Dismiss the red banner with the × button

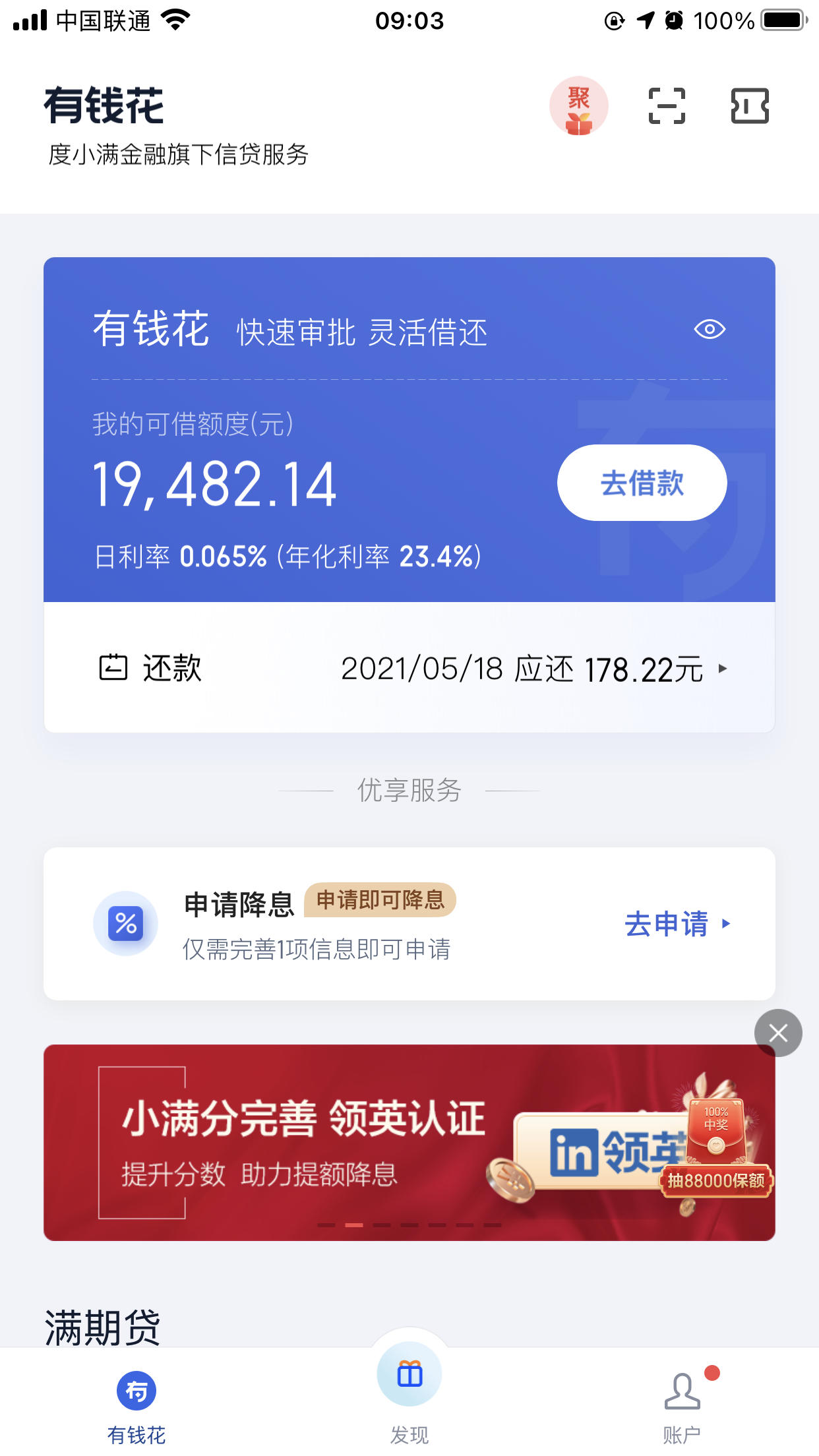point(778,1033)
